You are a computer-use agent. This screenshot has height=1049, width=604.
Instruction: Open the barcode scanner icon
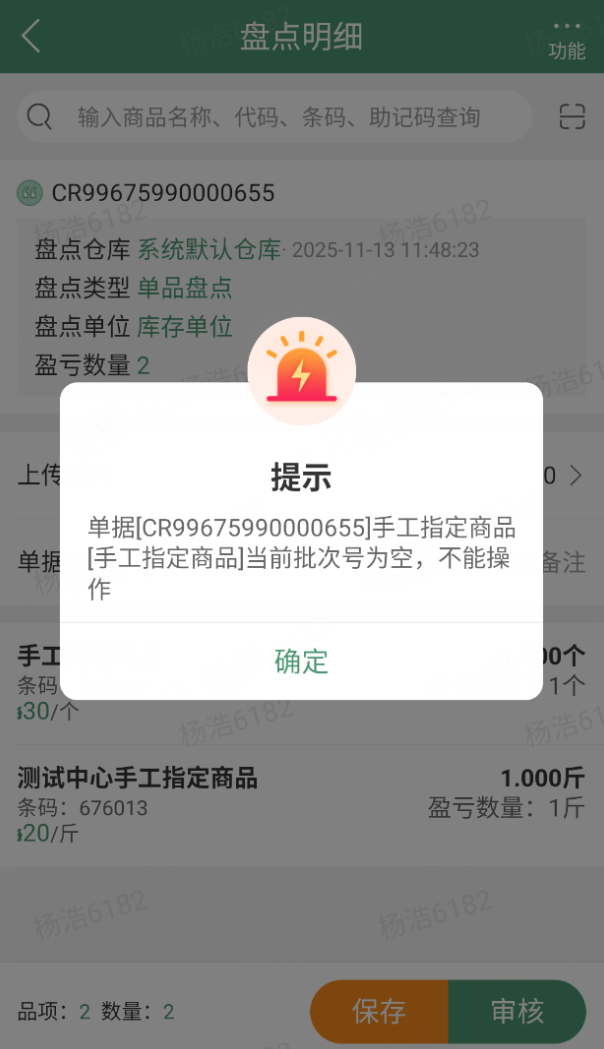coord(571,117)
